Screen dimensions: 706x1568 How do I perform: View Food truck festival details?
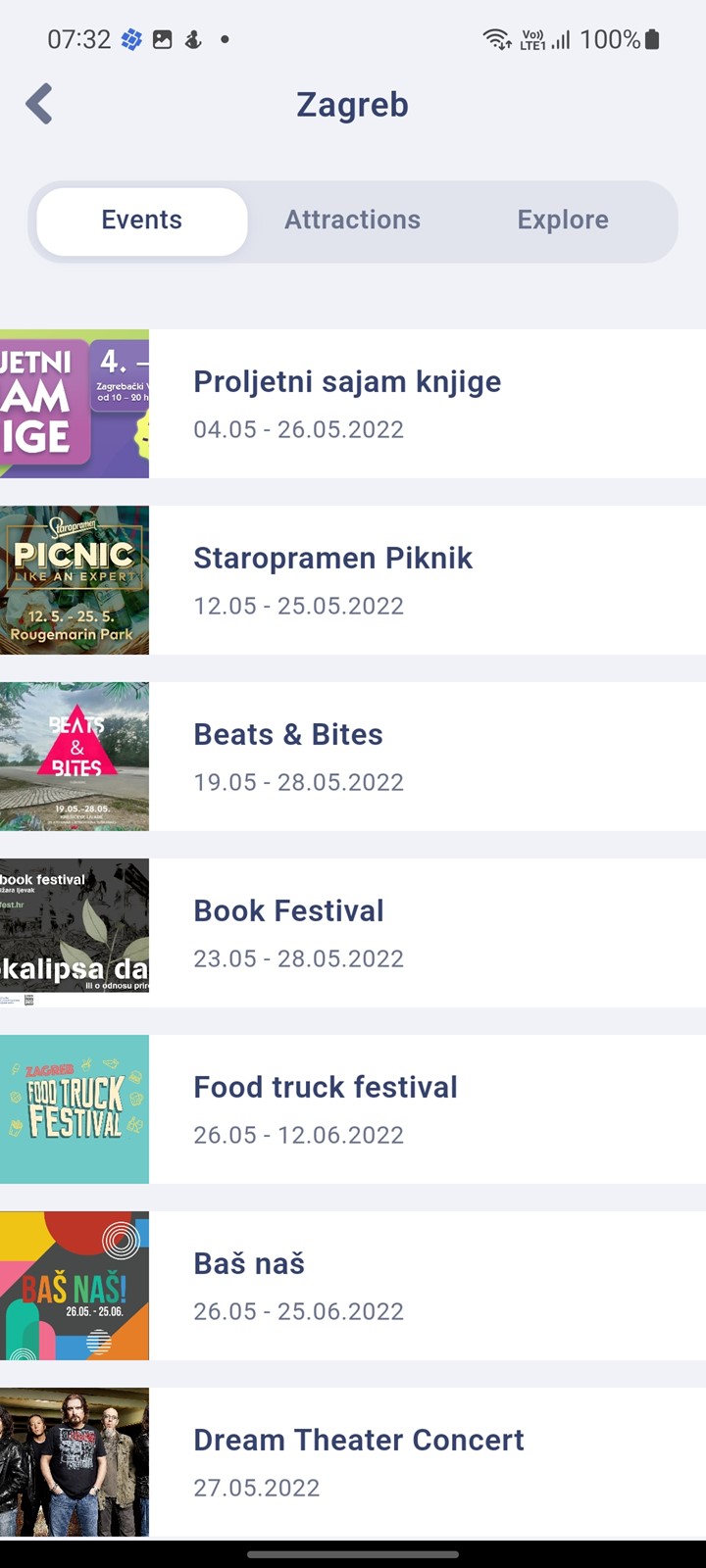(x=353, y=1109)
